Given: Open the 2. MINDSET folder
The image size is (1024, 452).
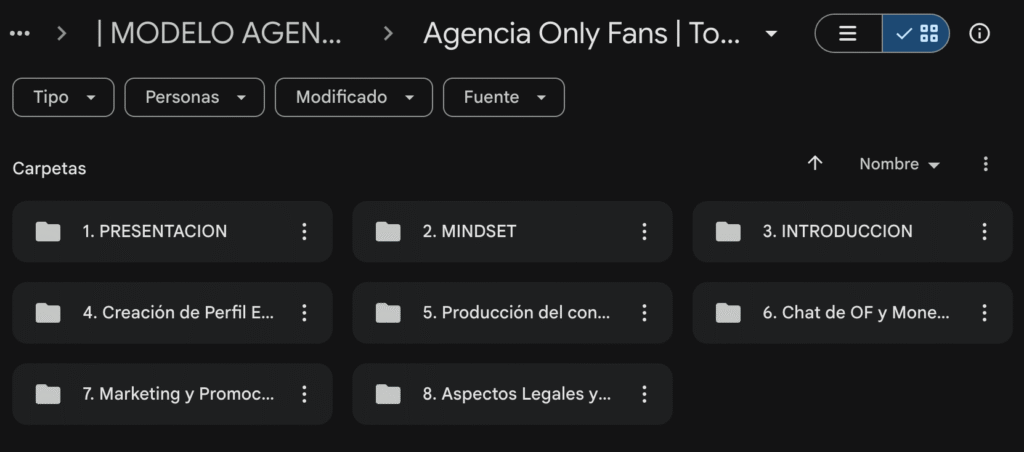Looking at the screenshot, I should [x=470, y=231].
